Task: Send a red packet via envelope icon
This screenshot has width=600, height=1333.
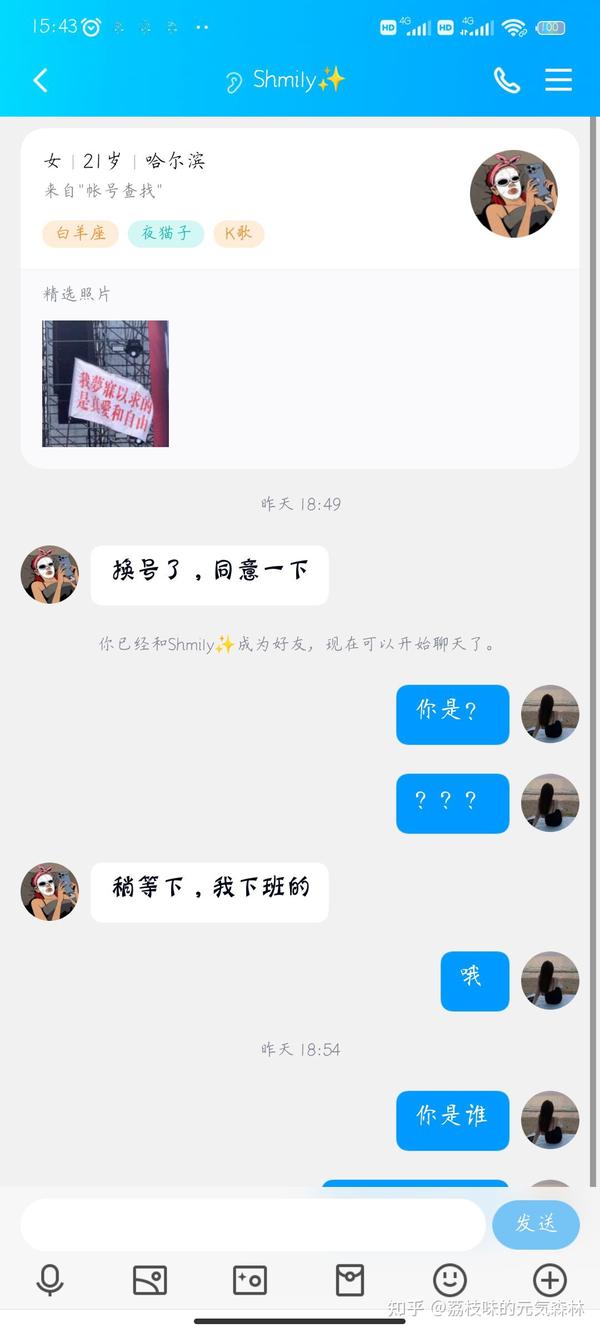Action: [350, 1280]
